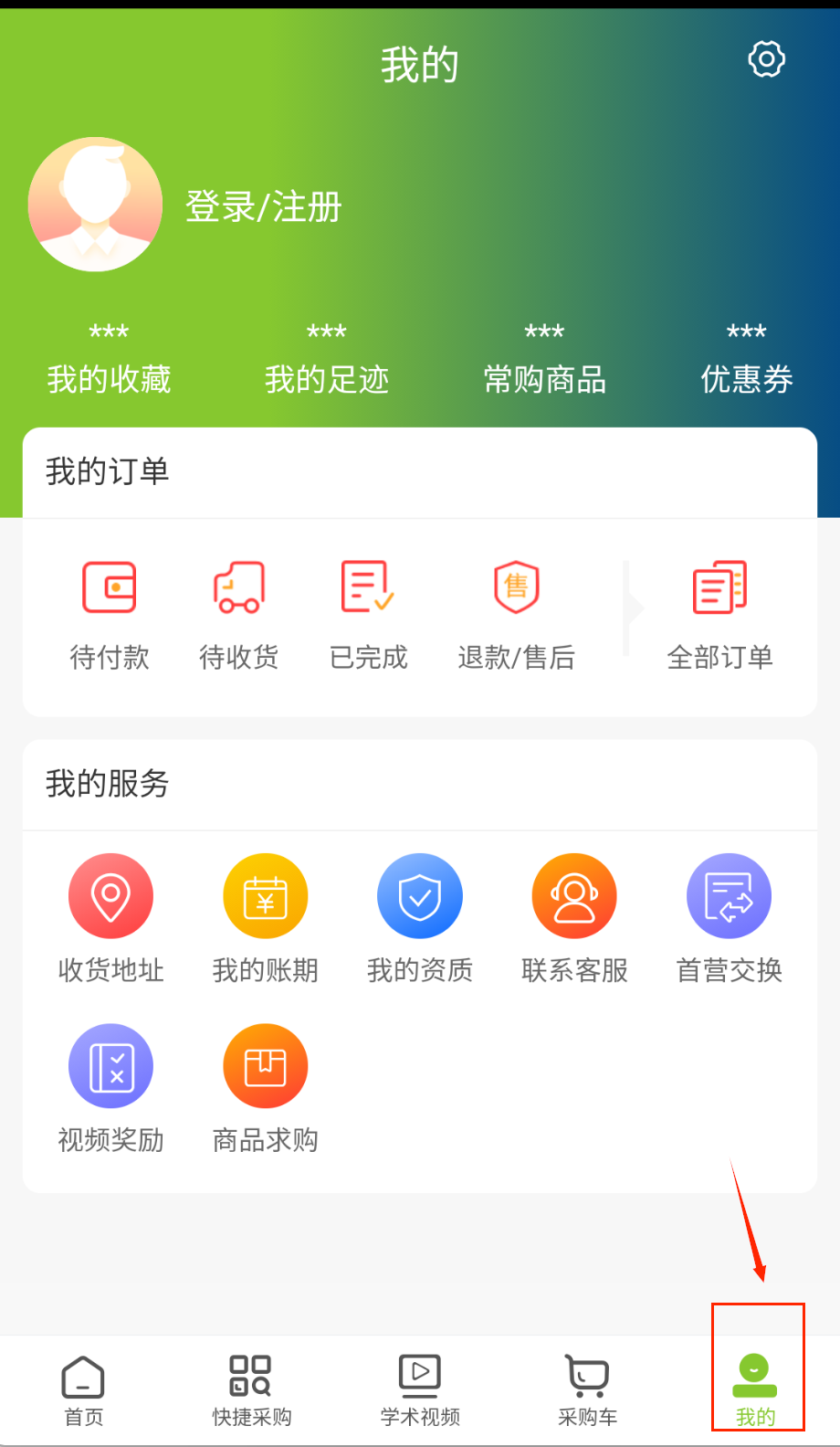This screenshot has height=1447, width=840.
Task: Open 我的账期 billing period
Action: 265,918
